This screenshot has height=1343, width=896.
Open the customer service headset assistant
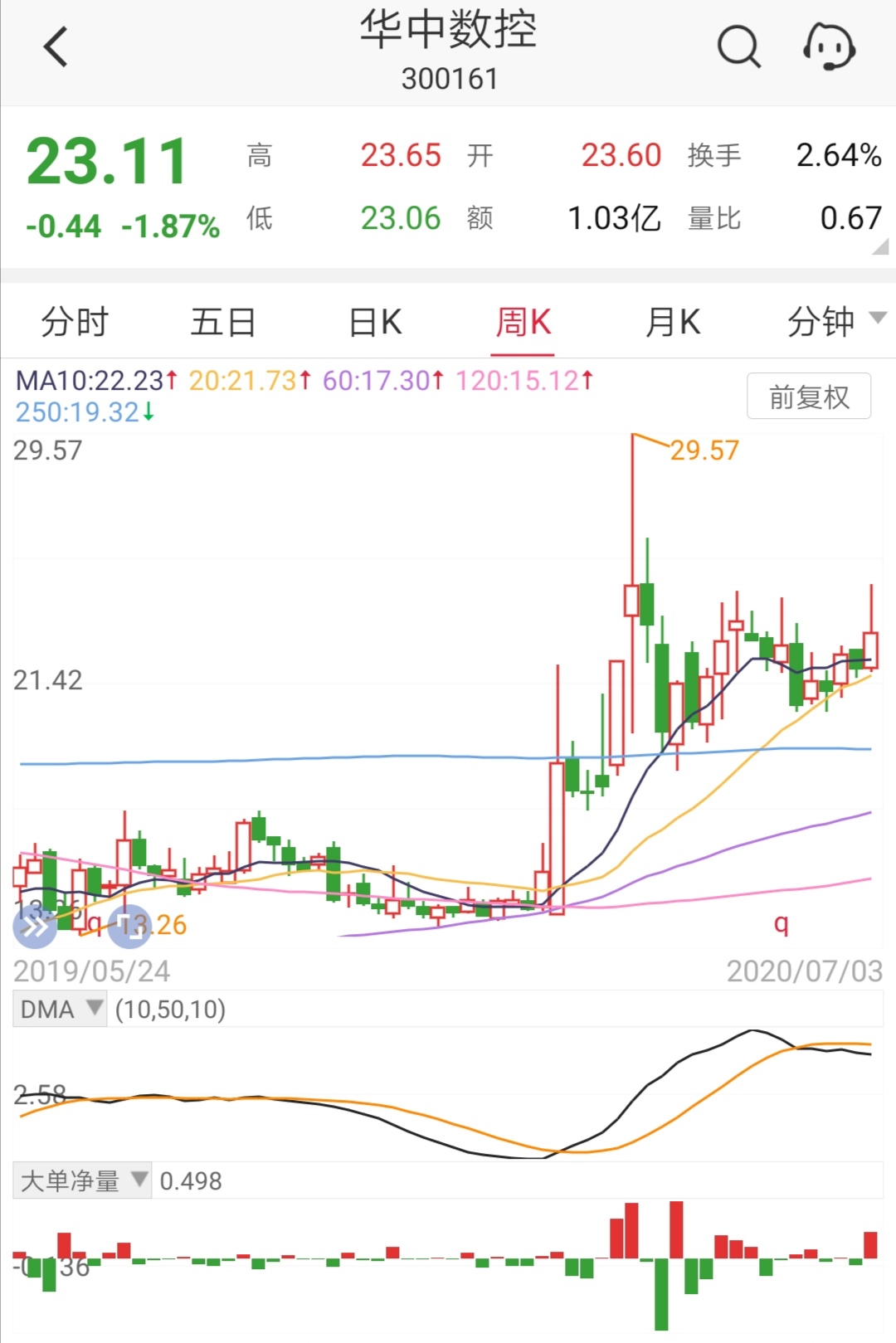click(830, 46)
